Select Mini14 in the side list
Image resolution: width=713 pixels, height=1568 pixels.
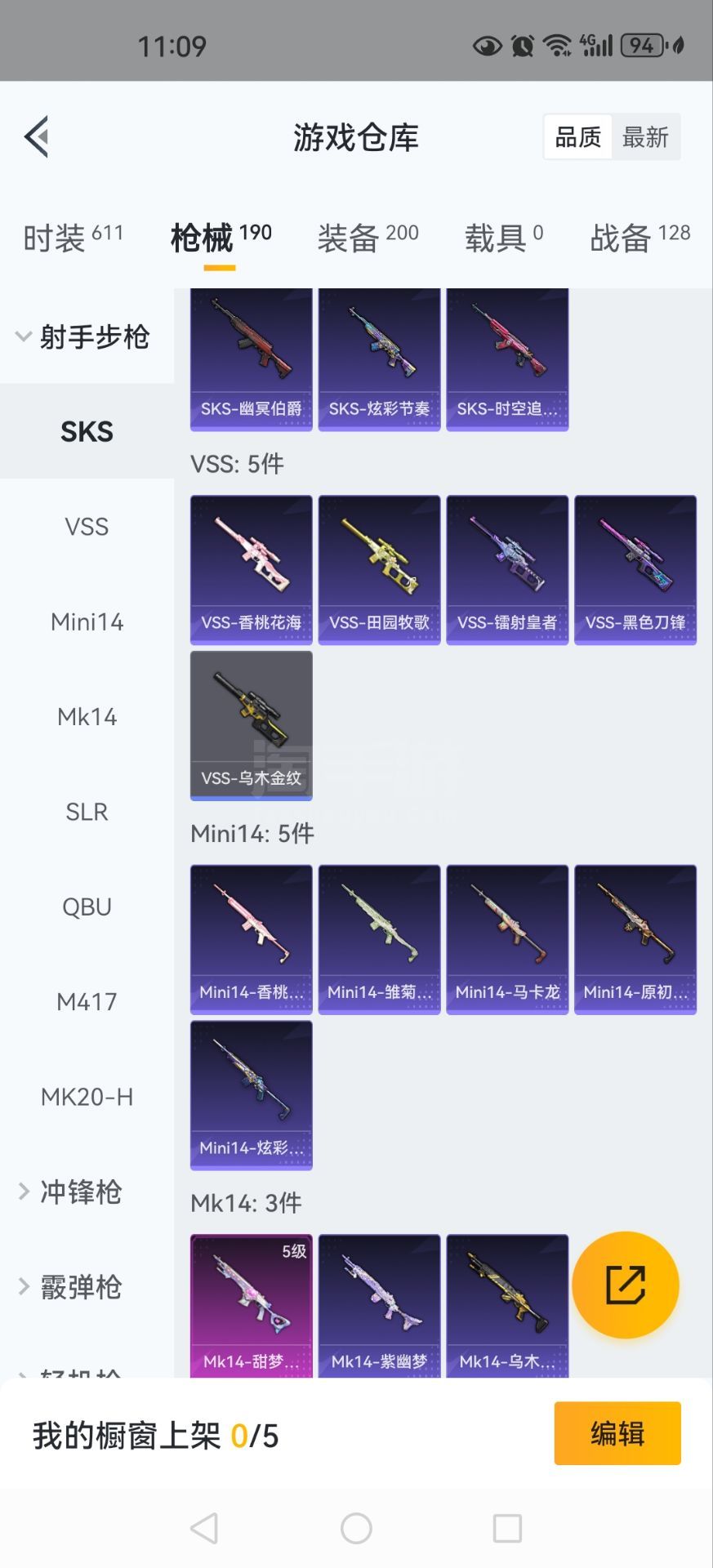click(87, 621)
